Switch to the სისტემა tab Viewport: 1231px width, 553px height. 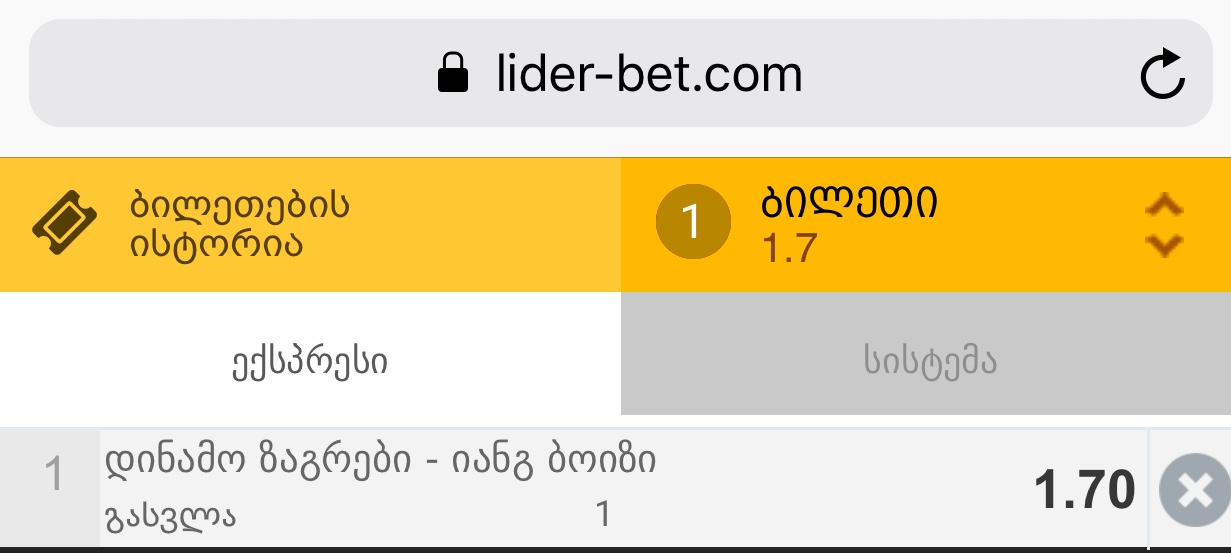[926, 361]
